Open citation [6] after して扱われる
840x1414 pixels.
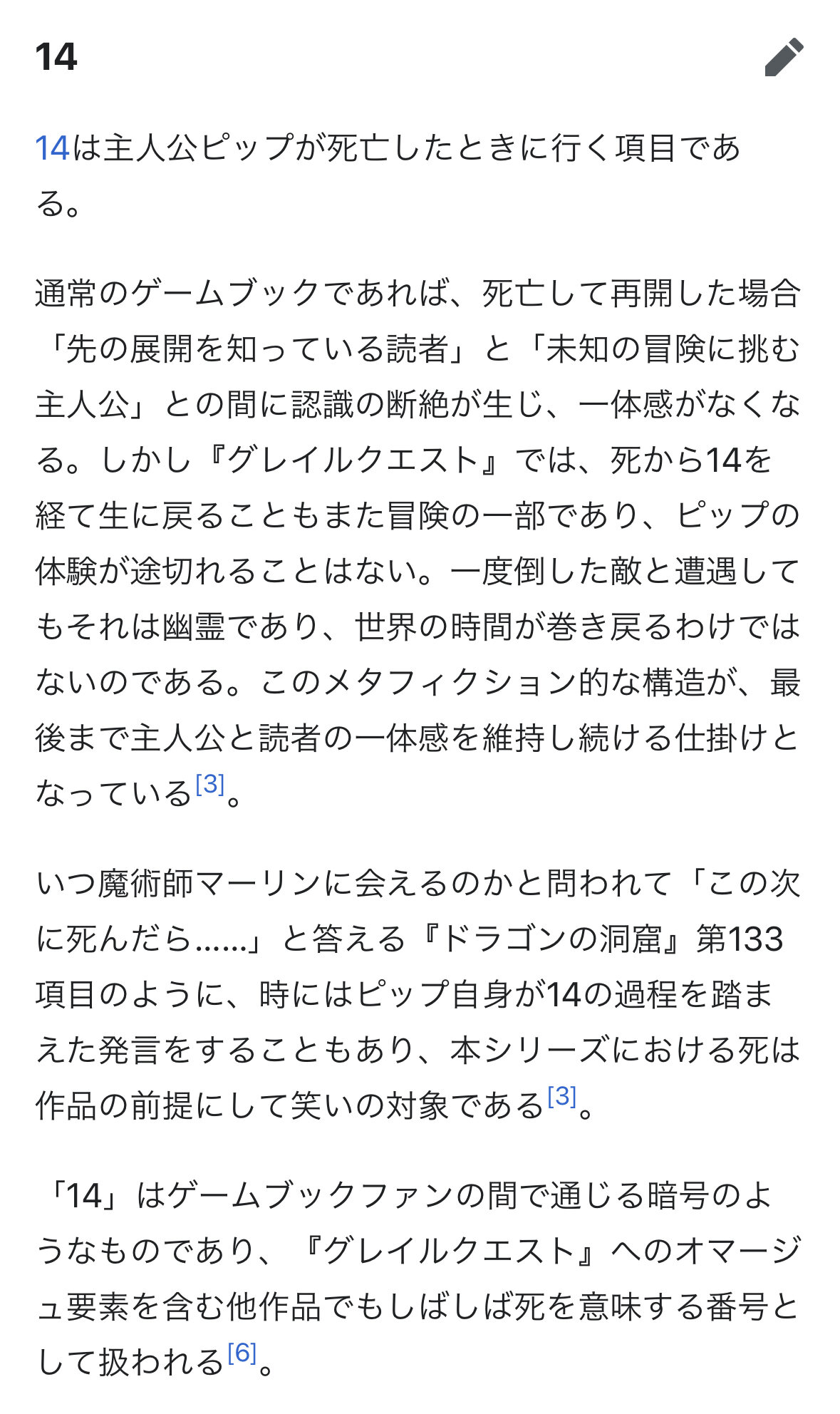point(242,1352)
